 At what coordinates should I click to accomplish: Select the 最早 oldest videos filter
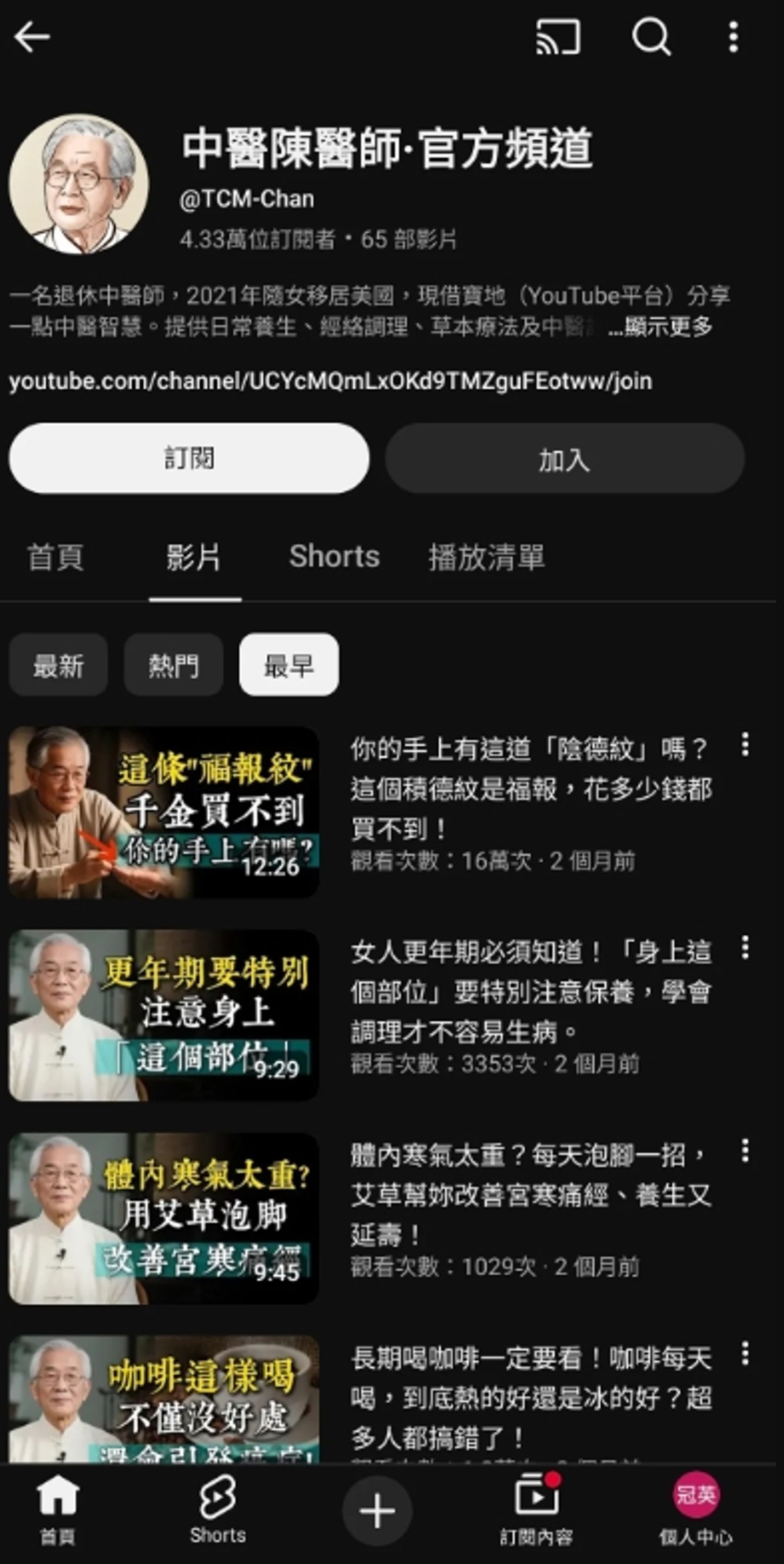290,666
